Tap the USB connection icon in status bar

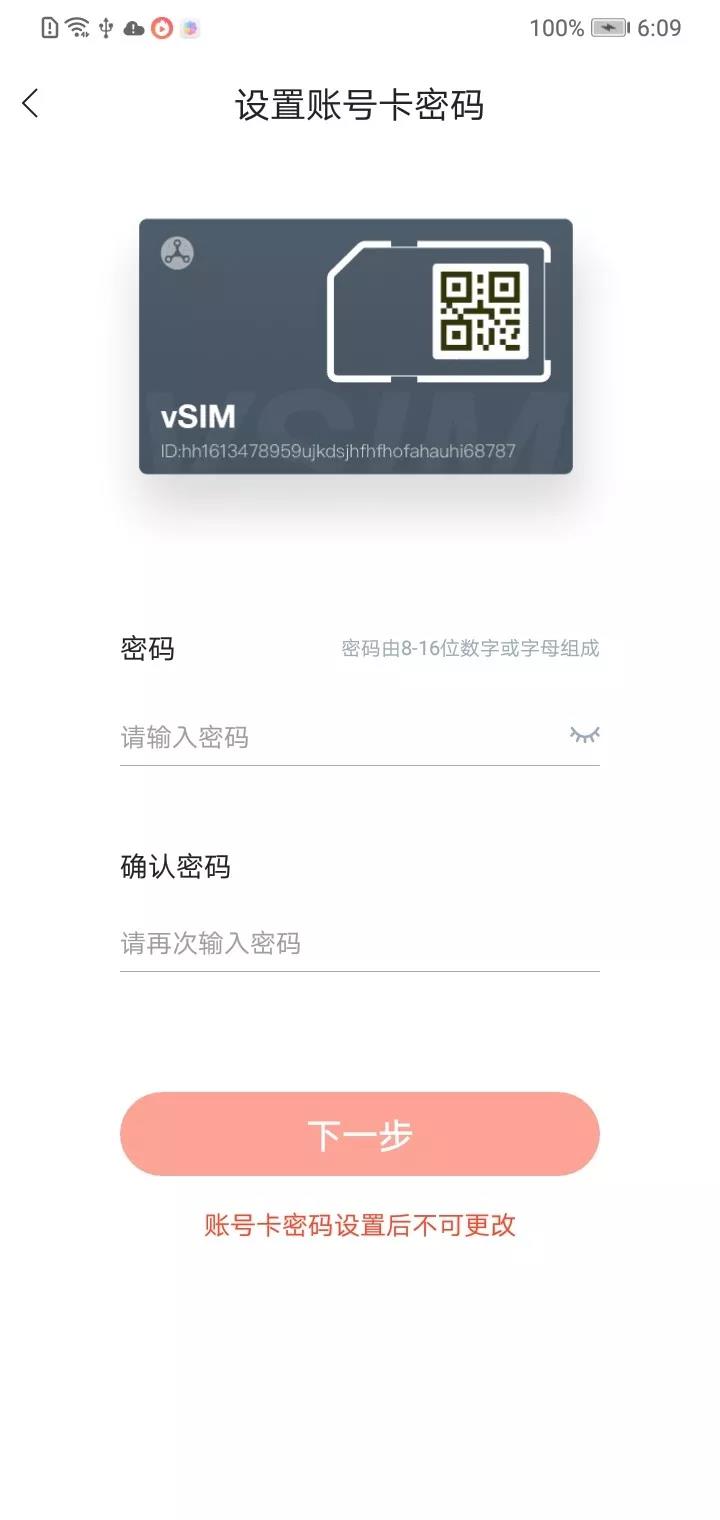pyautogui.click(x=107, y=28)
